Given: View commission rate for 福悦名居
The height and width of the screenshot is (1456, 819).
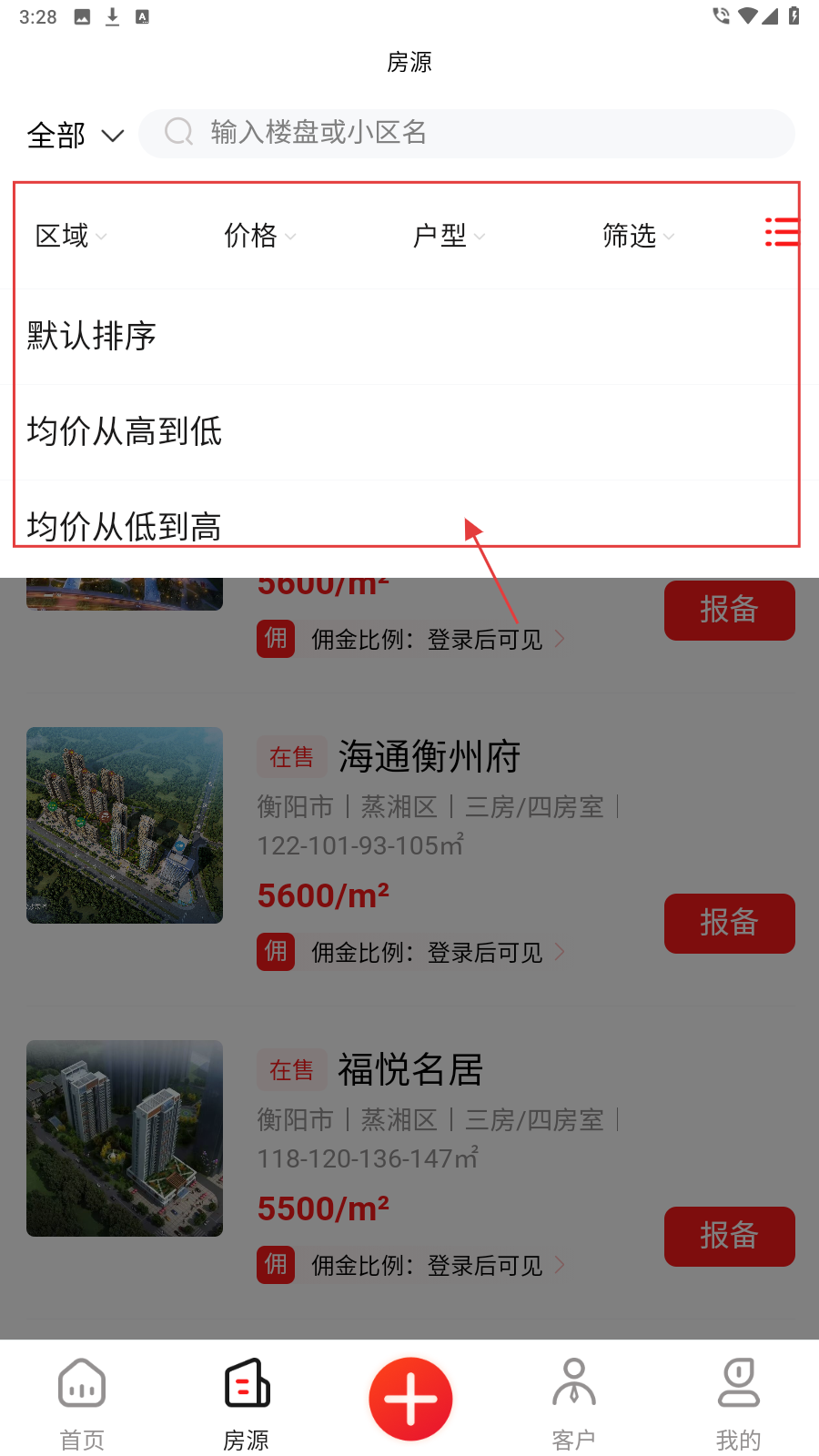Looking at the screenshot, I should point(428,1265).
